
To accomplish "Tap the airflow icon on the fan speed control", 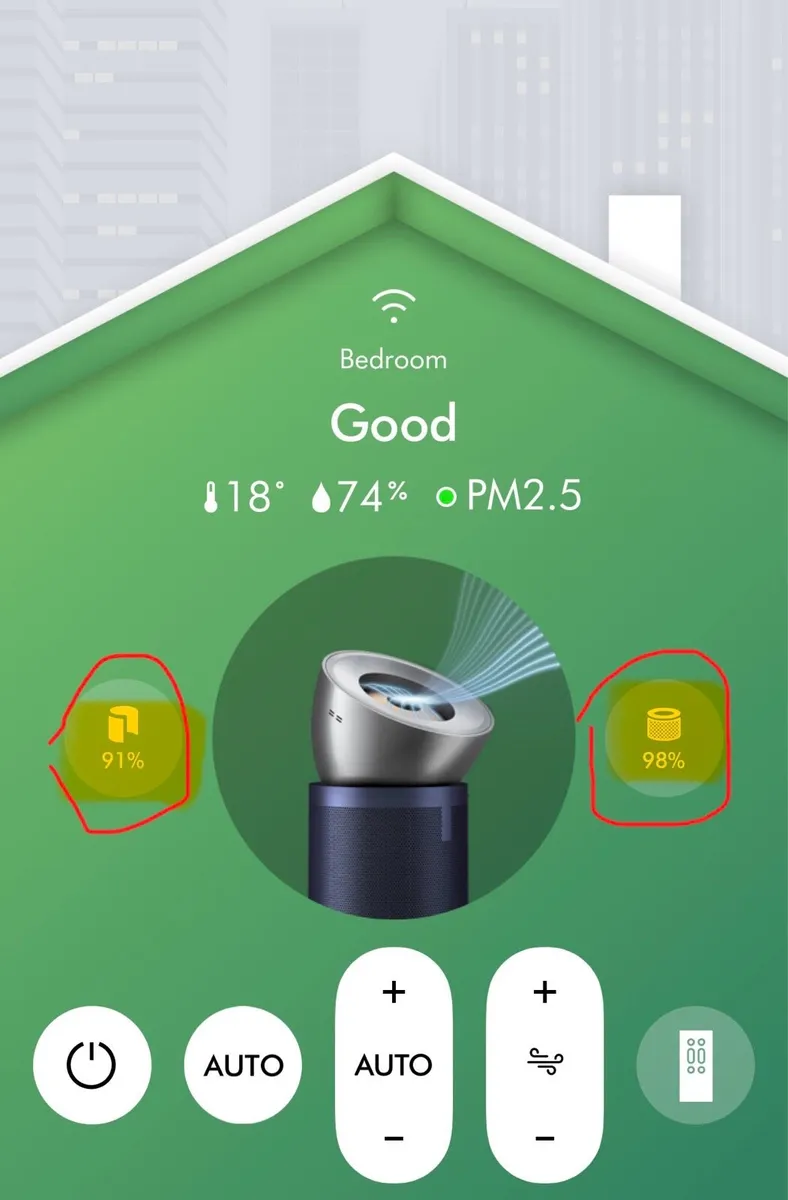I will [x=545, y=1062].
